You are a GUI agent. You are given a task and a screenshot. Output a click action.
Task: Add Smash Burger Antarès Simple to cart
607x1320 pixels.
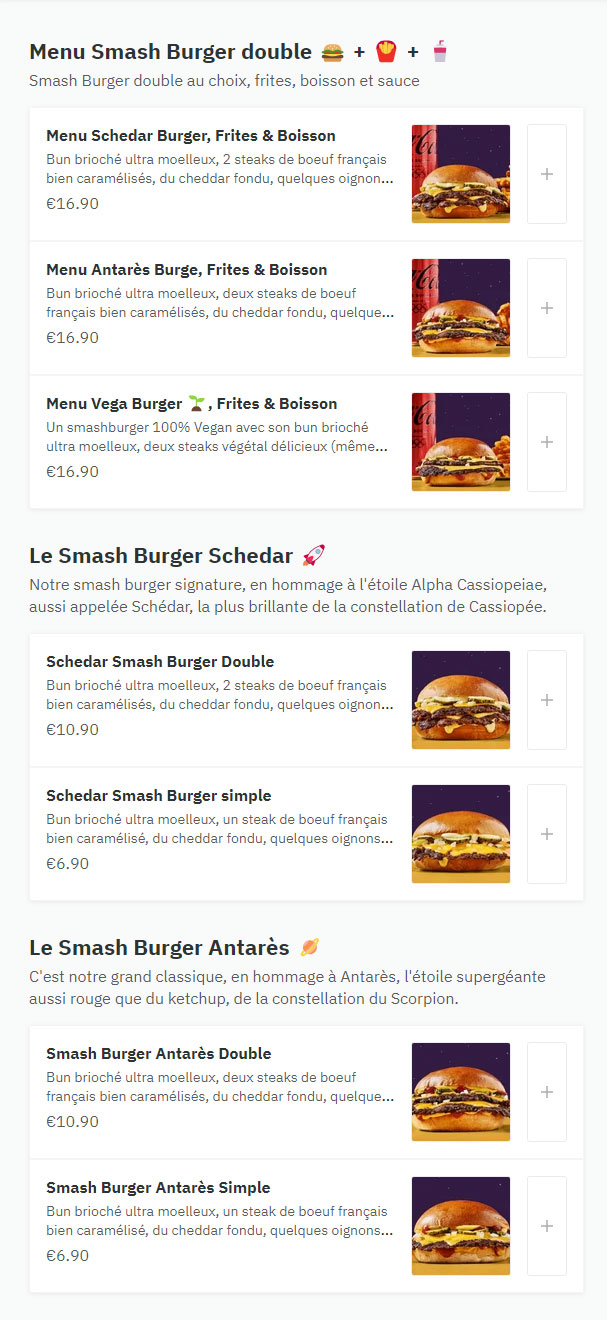coord(546,1226)
